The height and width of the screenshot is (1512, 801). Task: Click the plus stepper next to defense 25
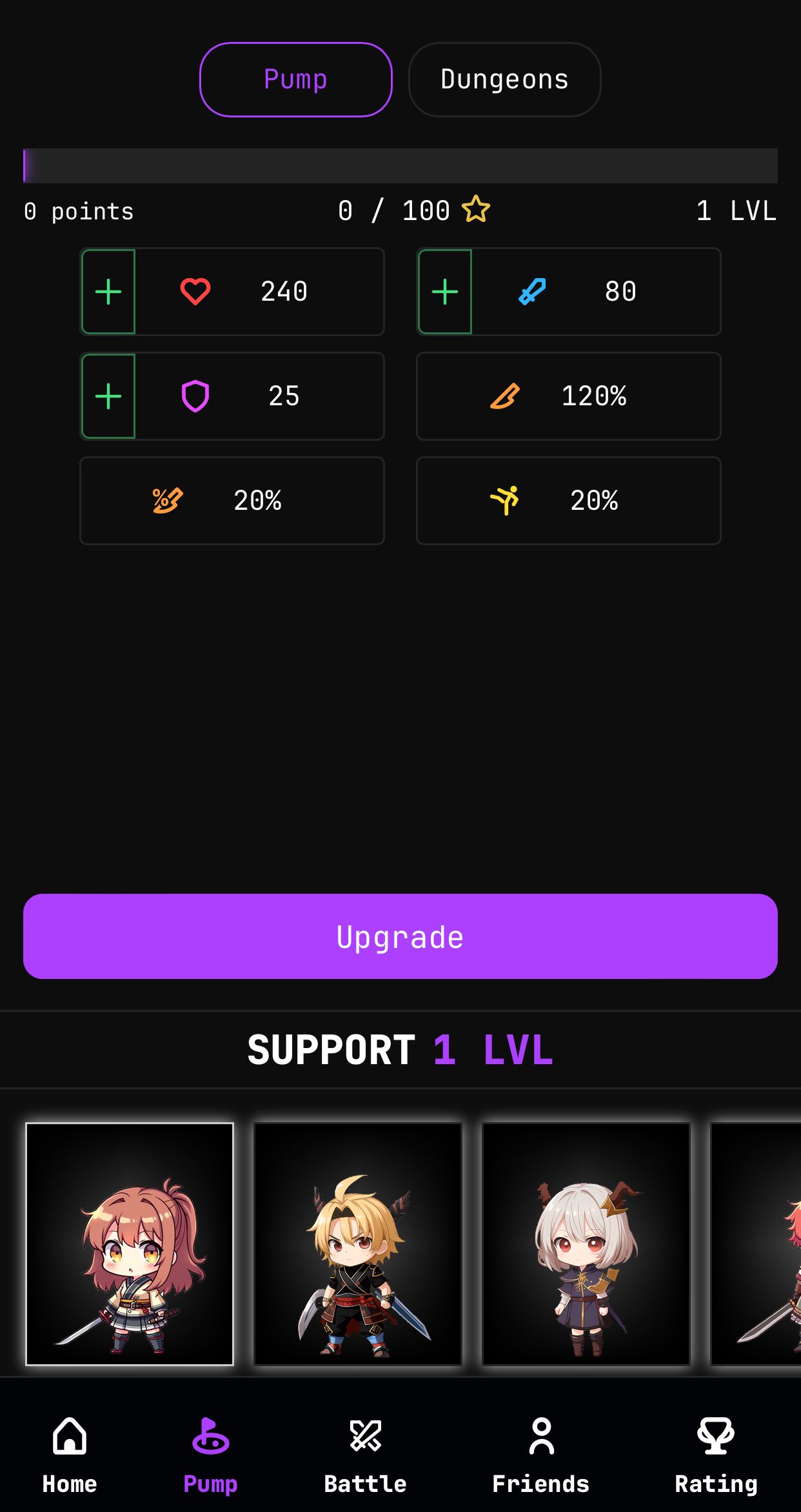pos(108,396)
